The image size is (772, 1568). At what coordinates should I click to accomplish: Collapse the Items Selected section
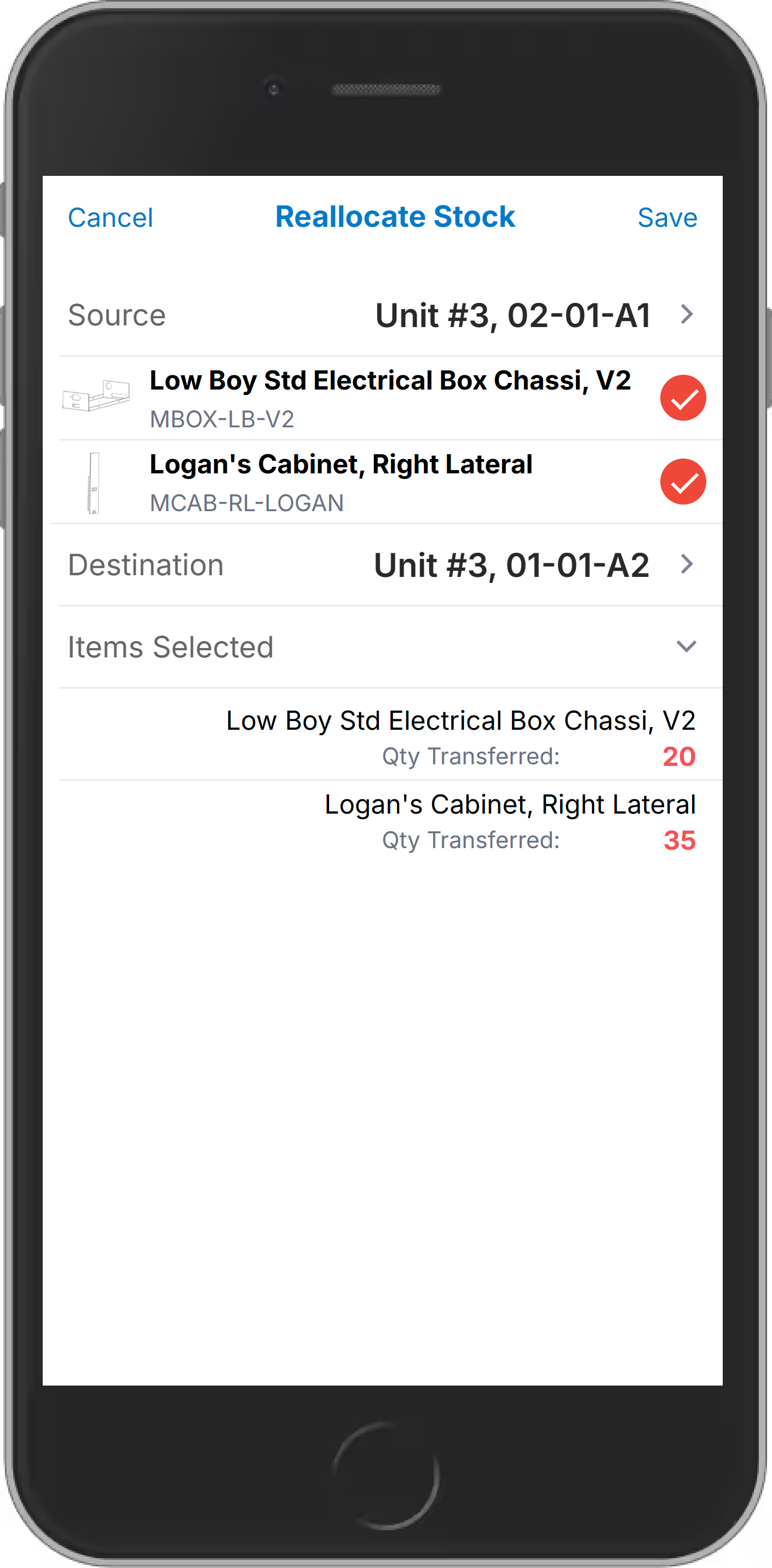[x=686, y=646]
